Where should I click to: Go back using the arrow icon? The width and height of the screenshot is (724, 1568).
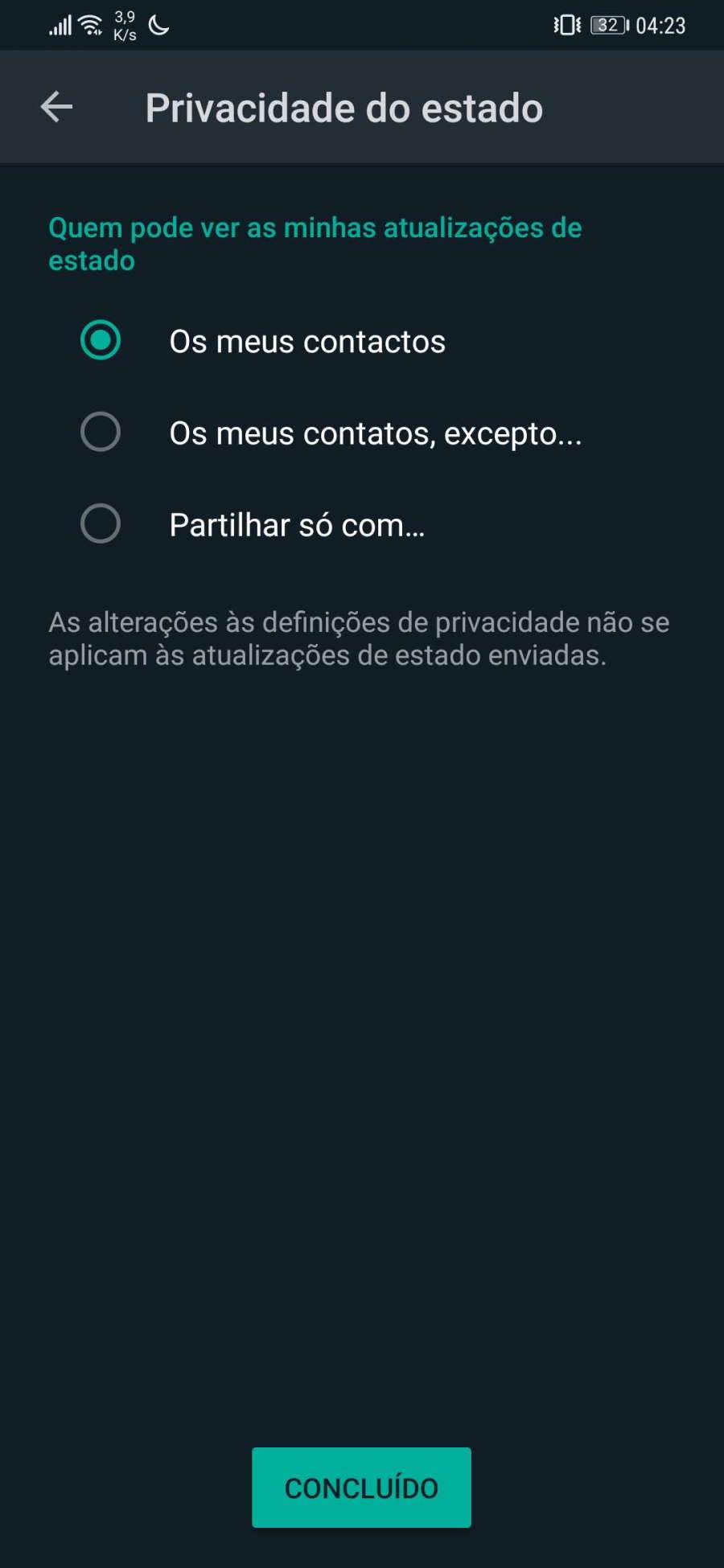tap(57, 107)
